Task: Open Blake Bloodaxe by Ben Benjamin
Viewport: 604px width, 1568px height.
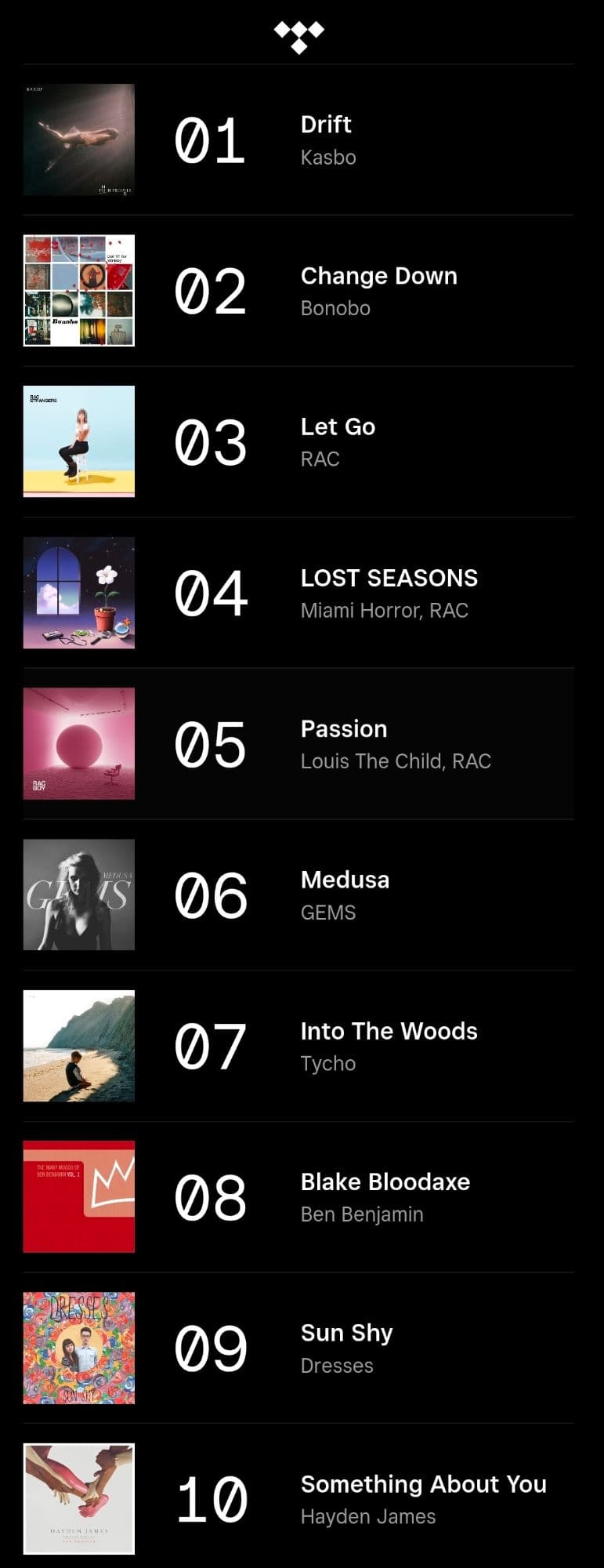Action: pyautogui.click(x=385, y=1181)
